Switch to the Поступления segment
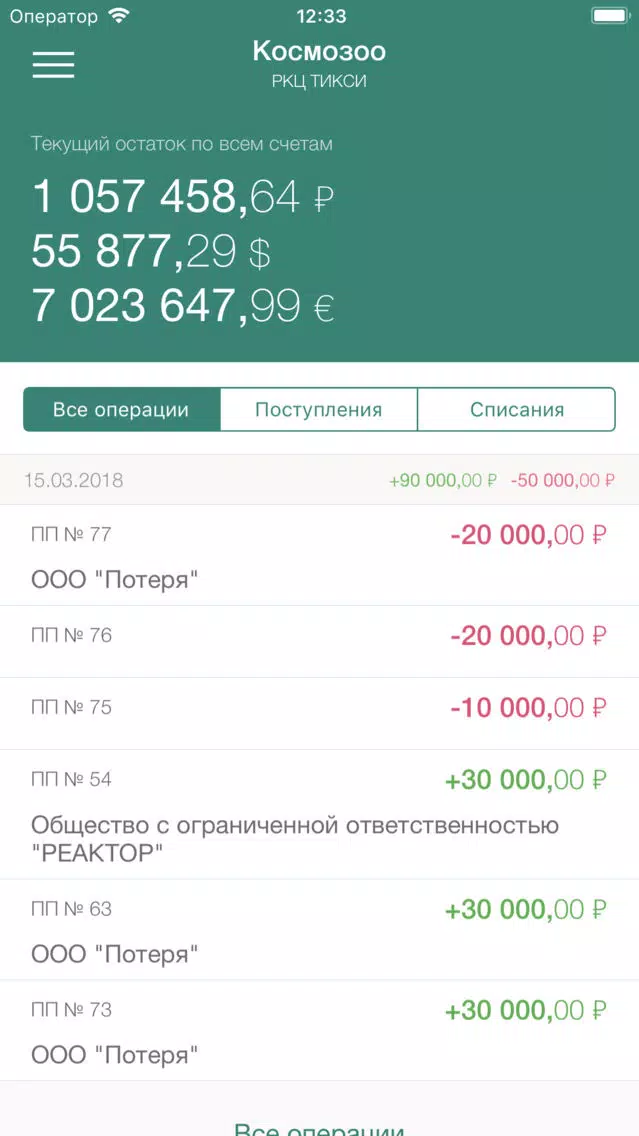This screenshot has width=639, height=1136. 318,409
